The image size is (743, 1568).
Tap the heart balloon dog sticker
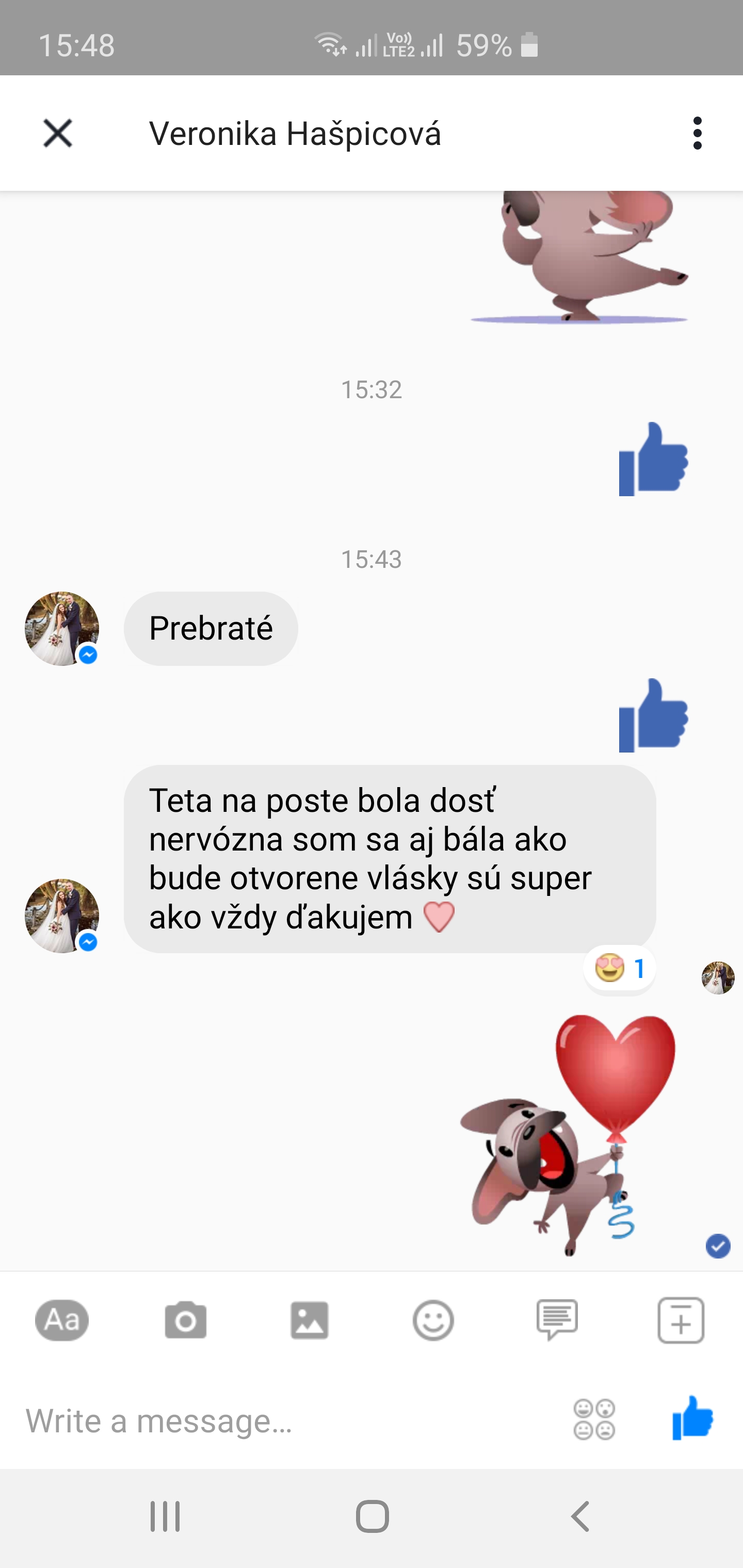(x=568, y=1135)
